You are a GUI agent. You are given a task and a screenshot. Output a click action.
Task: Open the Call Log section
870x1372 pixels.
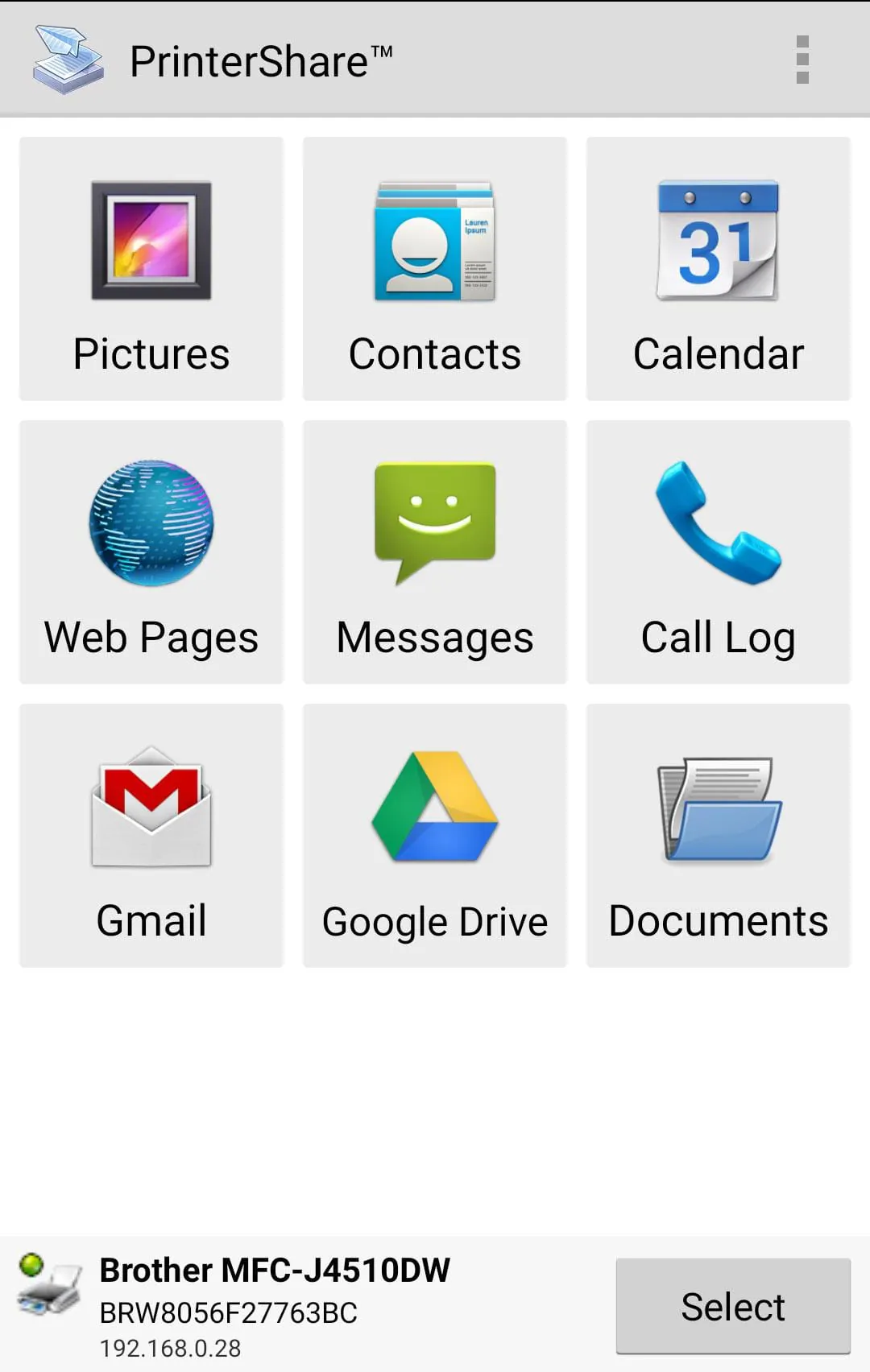[x=719, y=552]
